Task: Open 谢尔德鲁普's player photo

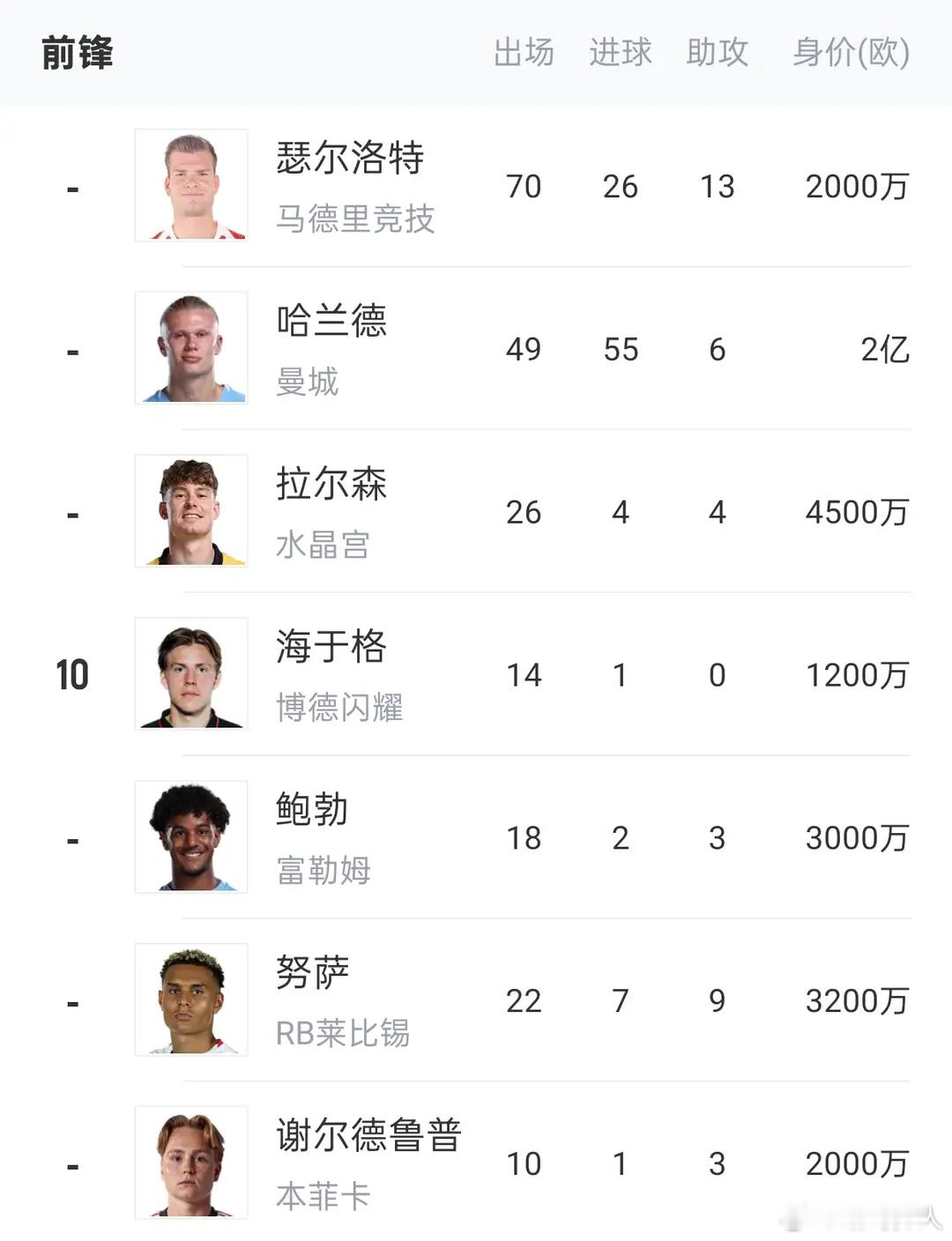Action: click(191, 1162)
